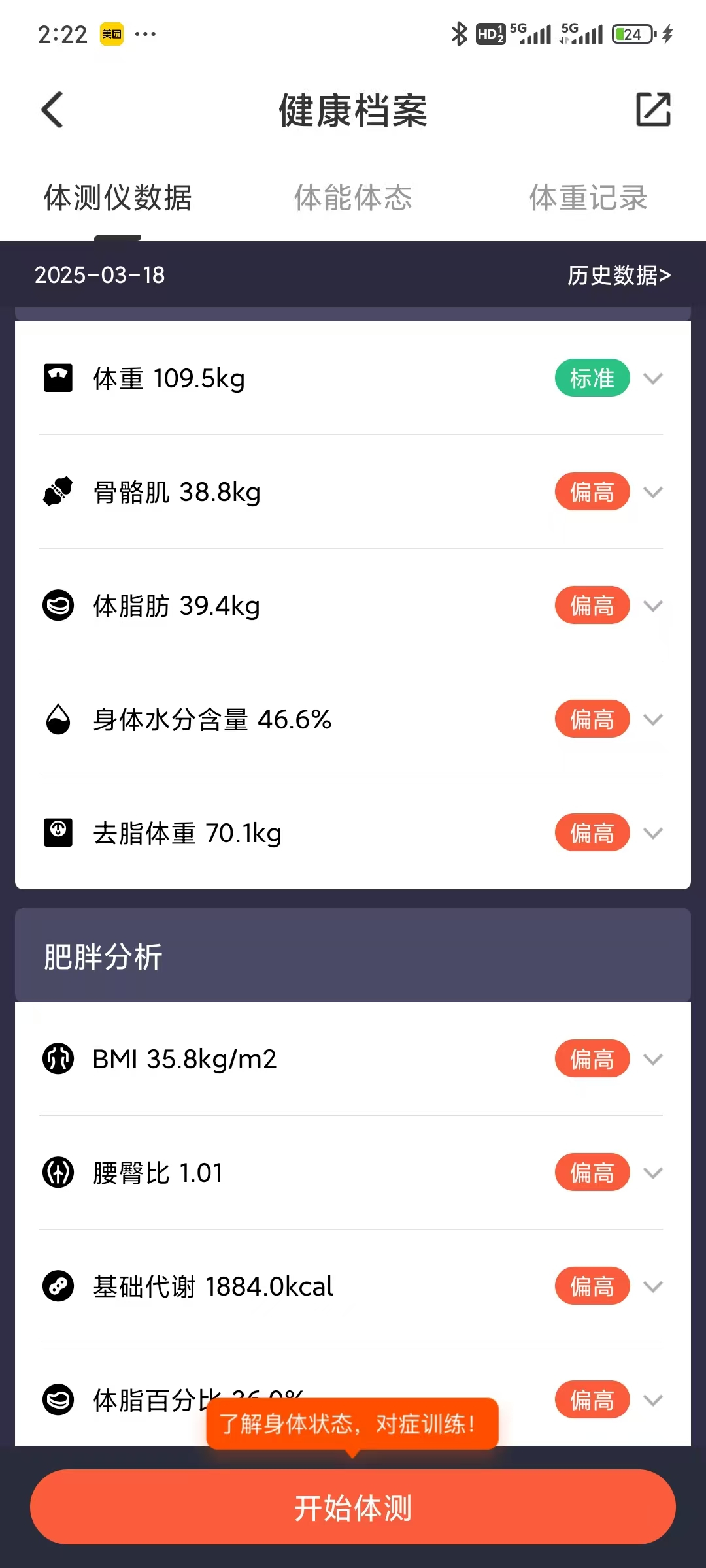Image resolution: width=706 pixels, height=1568 pixels.
Task: Expand the 腰臀比 1.01 details
Action: tap(653, 1173)
